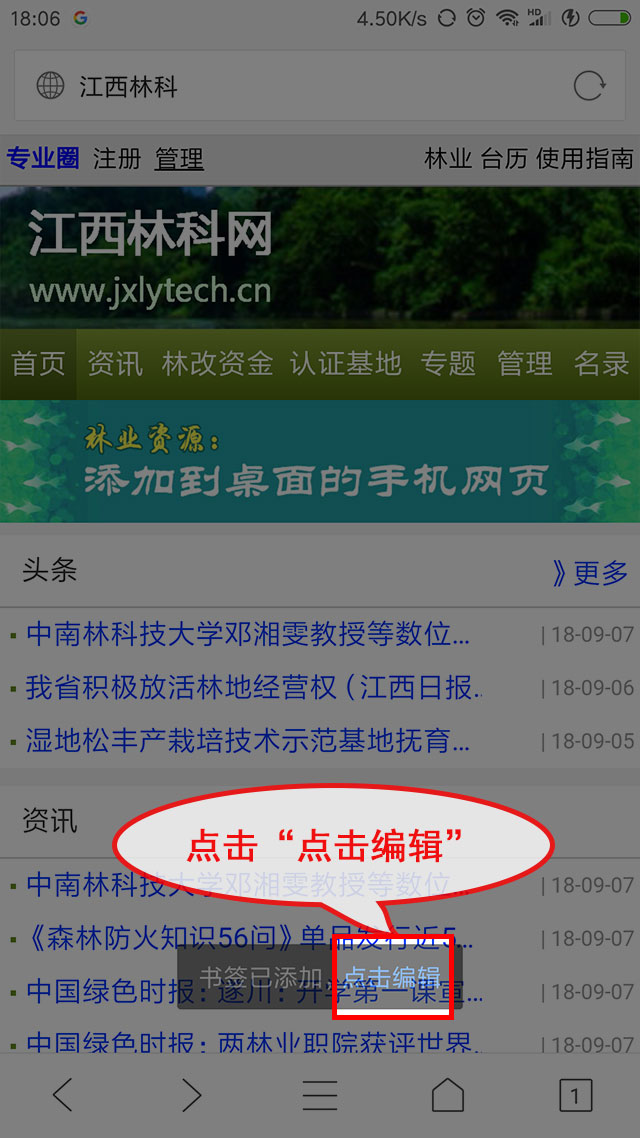640x1138 pixels.
Task: Select the 专题 tab
Action: pos(448,364)
